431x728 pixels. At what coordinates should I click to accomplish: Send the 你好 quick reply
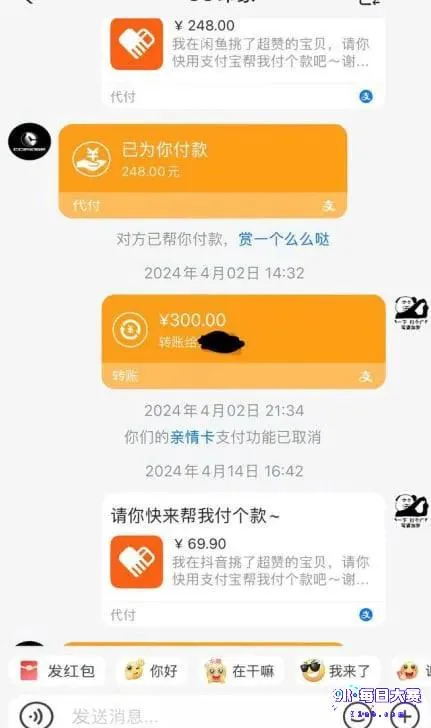click(152, 671)
